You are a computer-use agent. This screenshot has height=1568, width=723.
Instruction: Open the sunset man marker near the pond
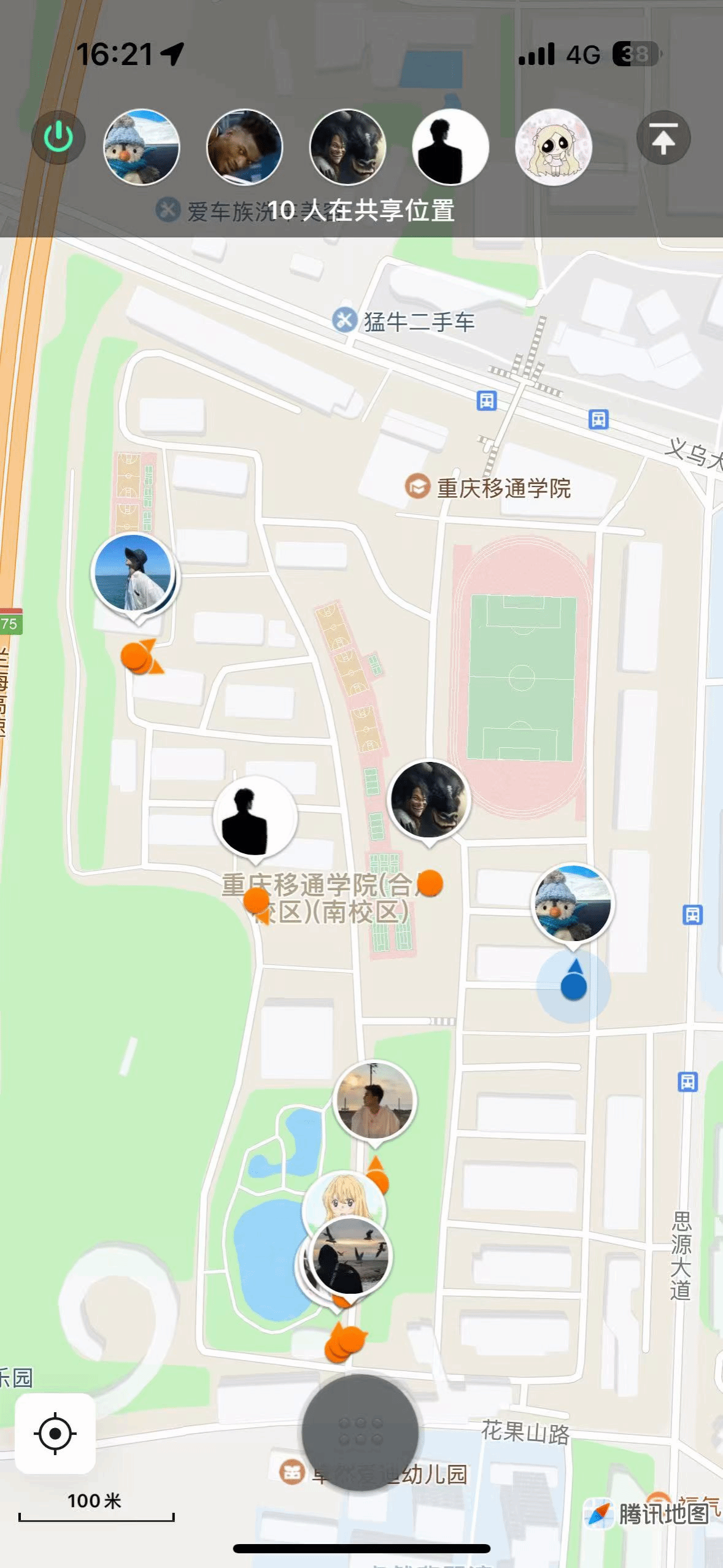click(375, 1101)
